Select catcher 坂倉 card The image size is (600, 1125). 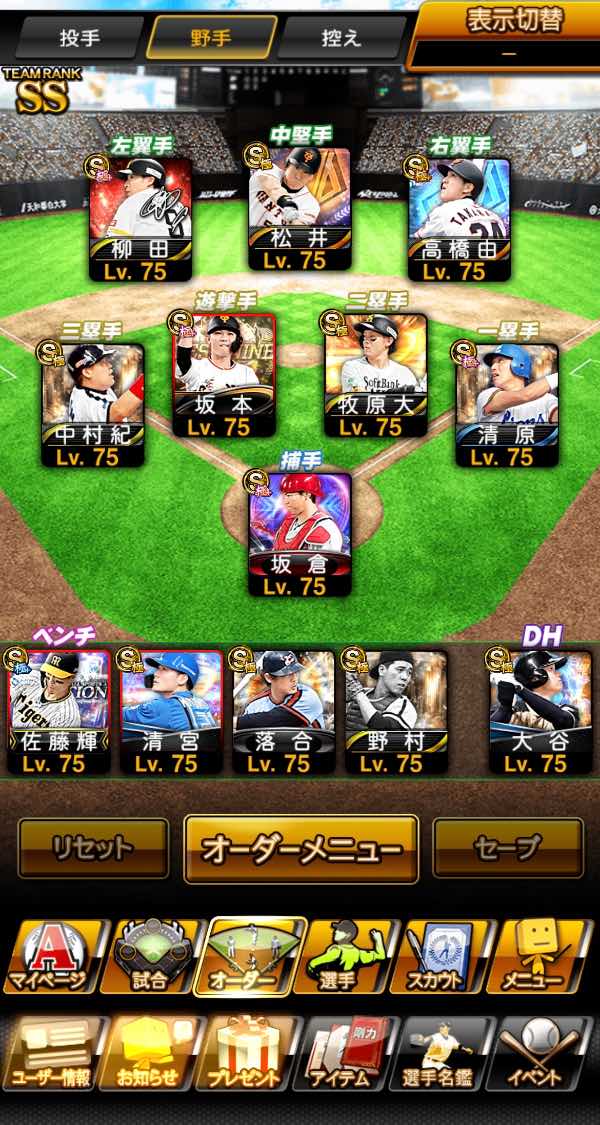(300, 534)
